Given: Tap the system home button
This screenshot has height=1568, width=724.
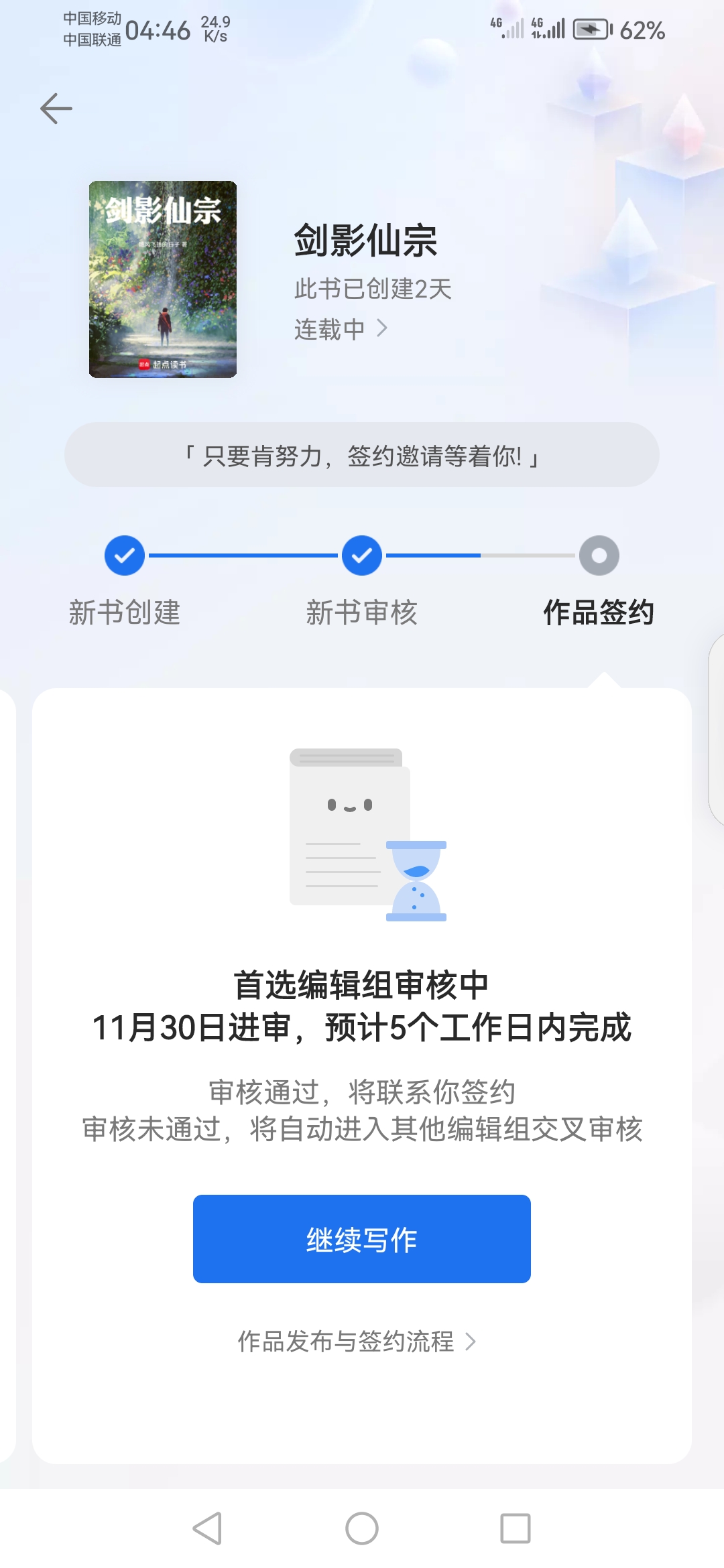Looking at the screenshot, I should pyautogui.click(x=362, y=1528).
